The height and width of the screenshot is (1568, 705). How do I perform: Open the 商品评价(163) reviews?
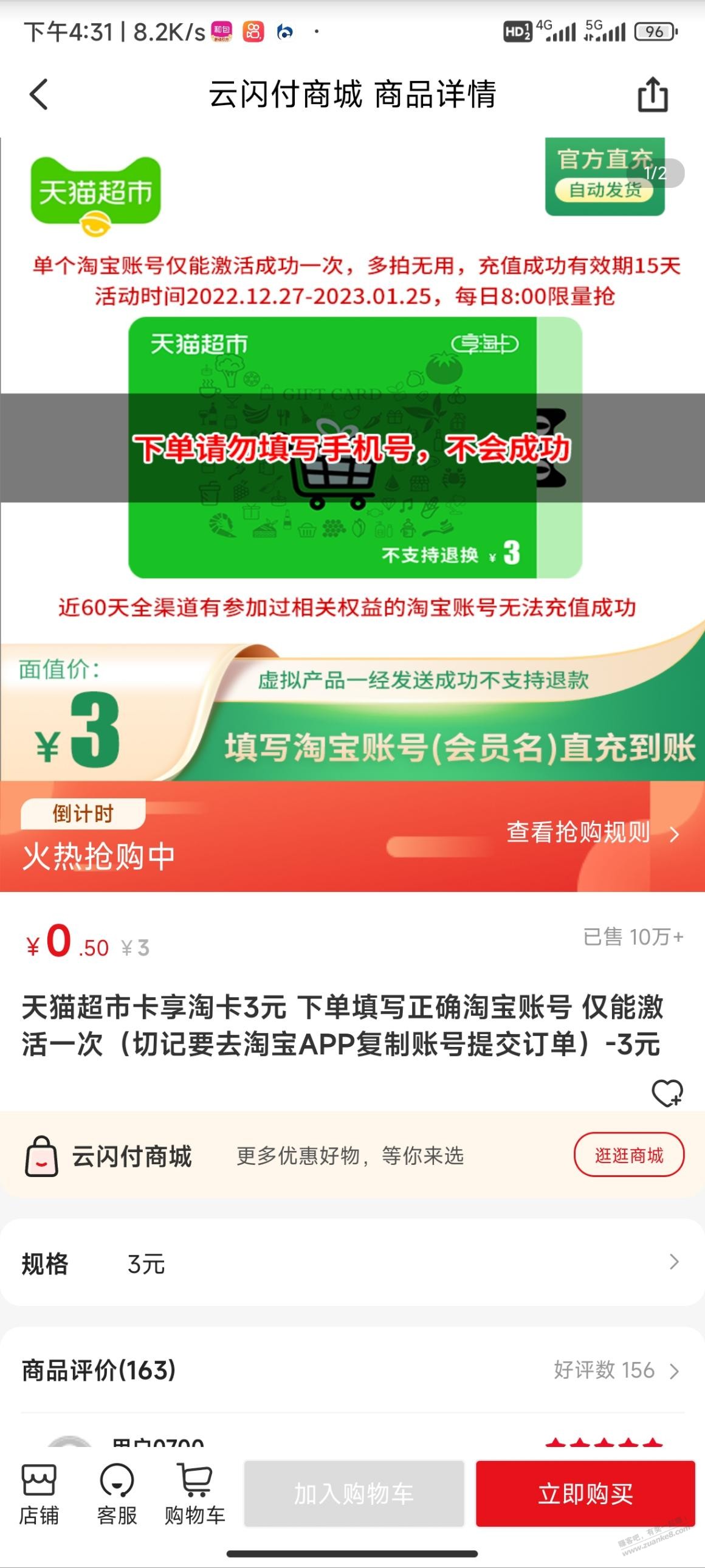351,1370
